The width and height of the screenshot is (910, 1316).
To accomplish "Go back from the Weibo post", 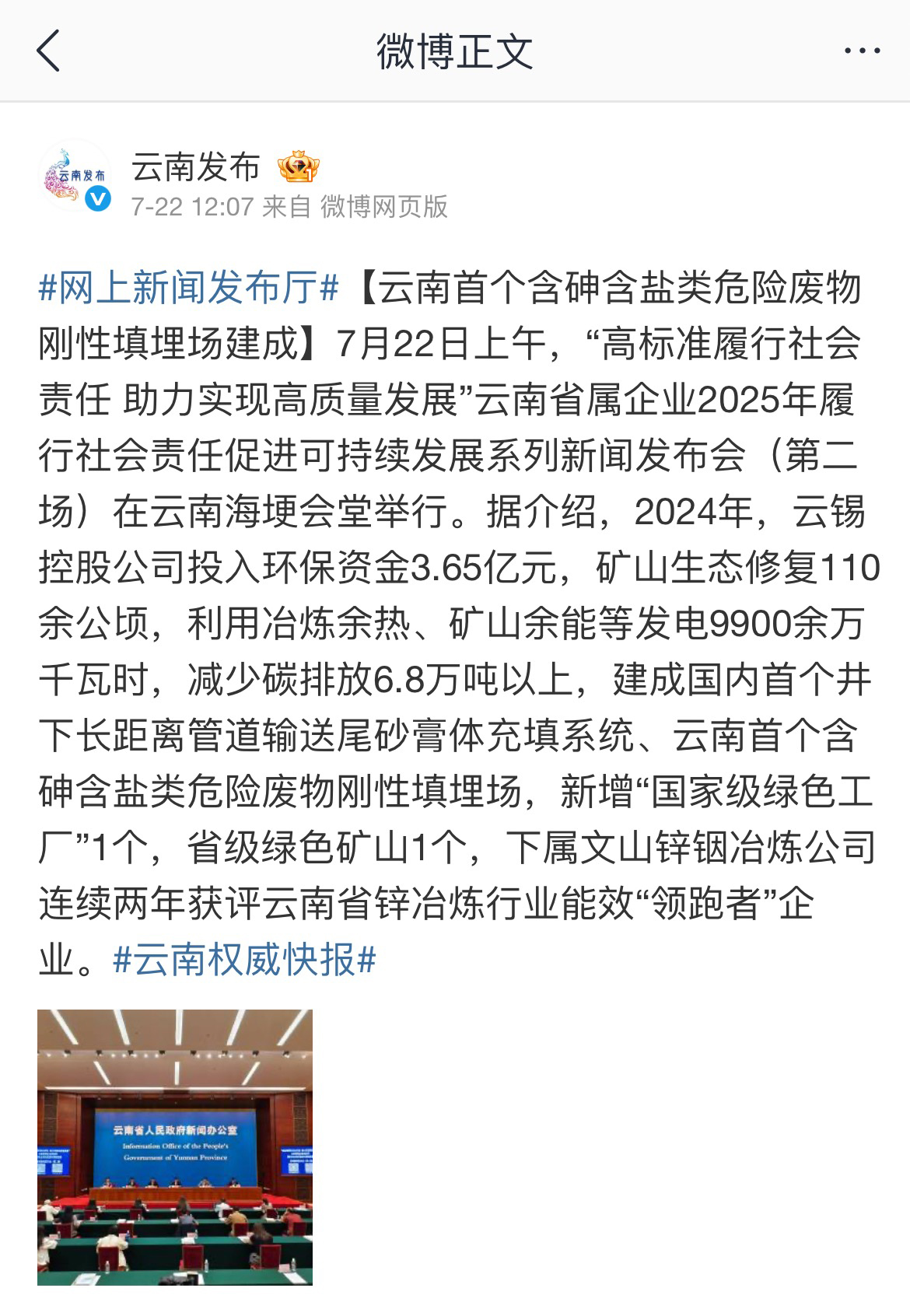I will [48, 51].
